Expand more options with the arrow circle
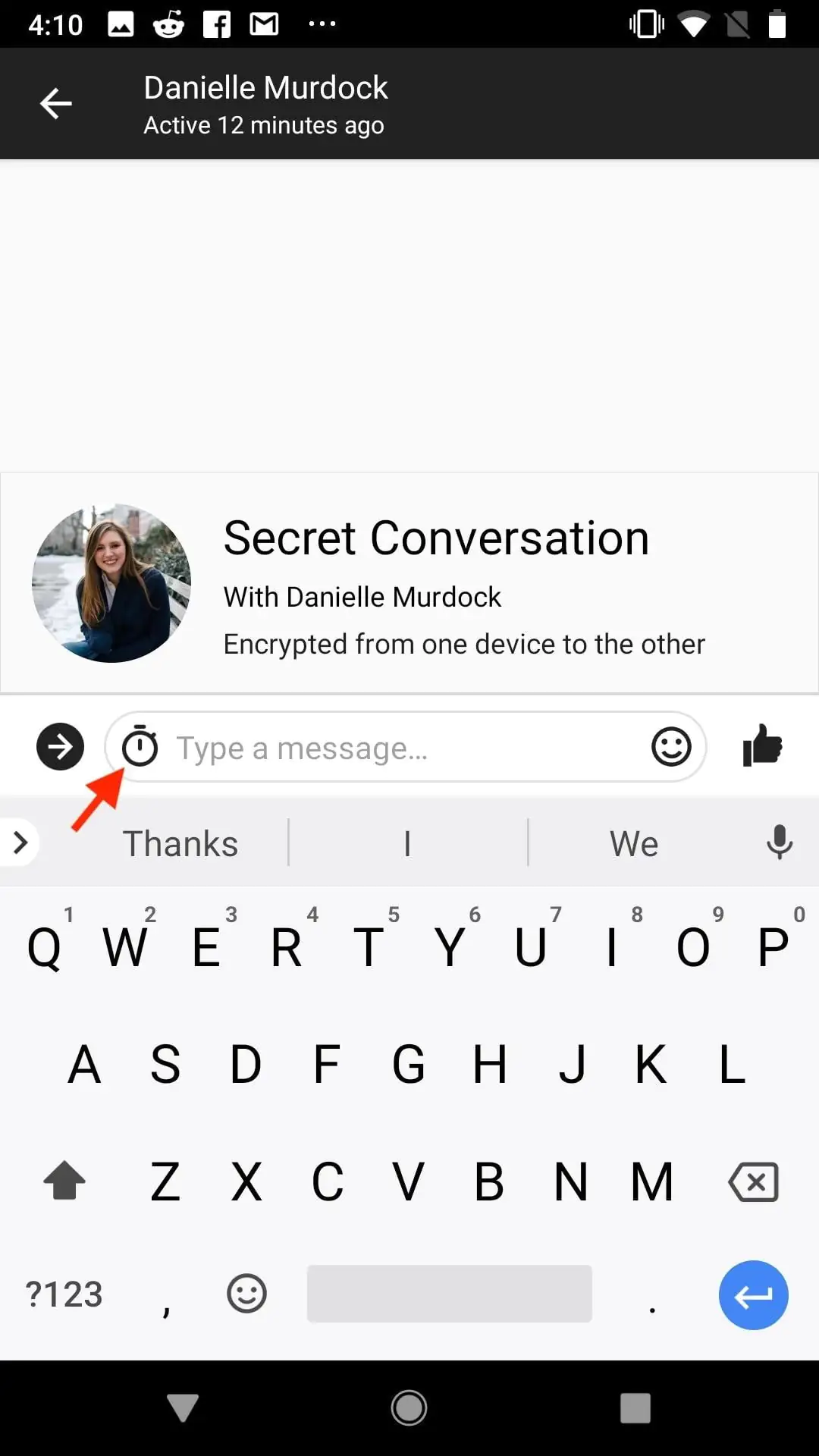 coord(60,747)
